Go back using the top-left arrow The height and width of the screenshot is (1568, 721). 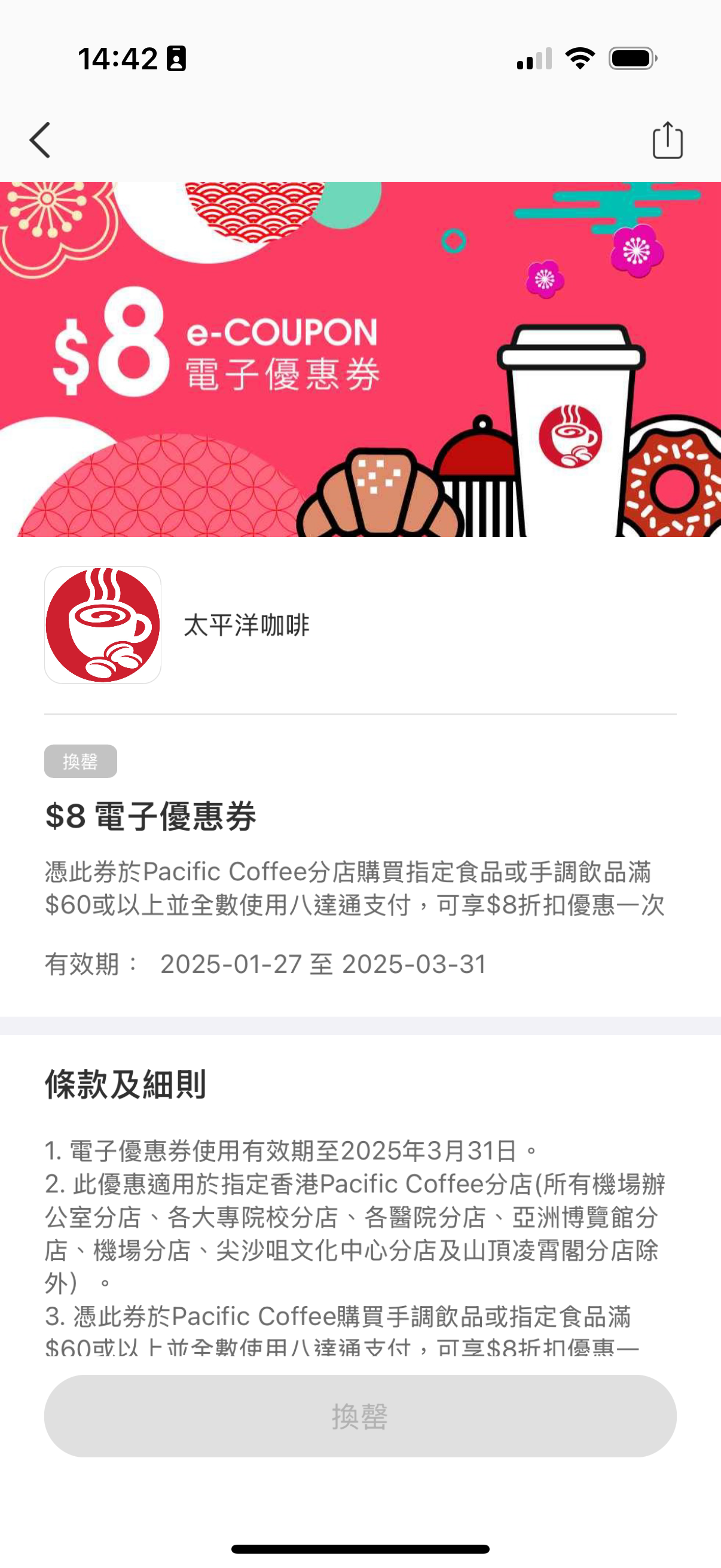click(x=40, y=140)
